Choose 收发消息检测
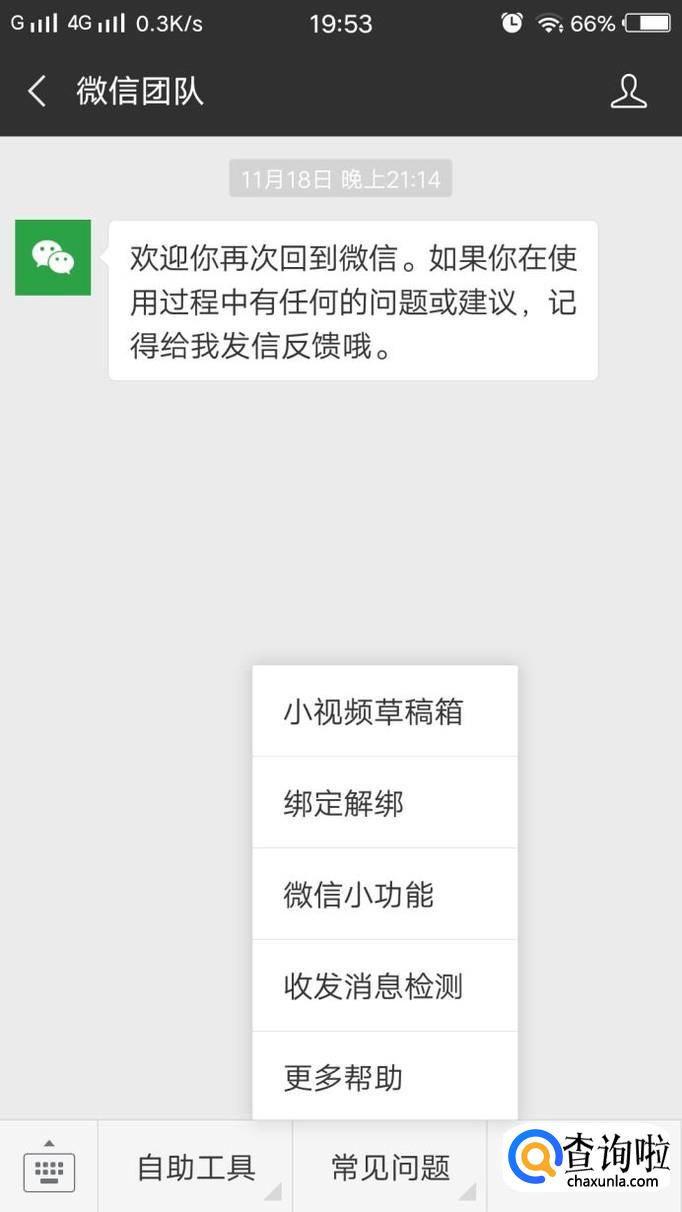Screen dimensions: 682x1212 [385, 987]
